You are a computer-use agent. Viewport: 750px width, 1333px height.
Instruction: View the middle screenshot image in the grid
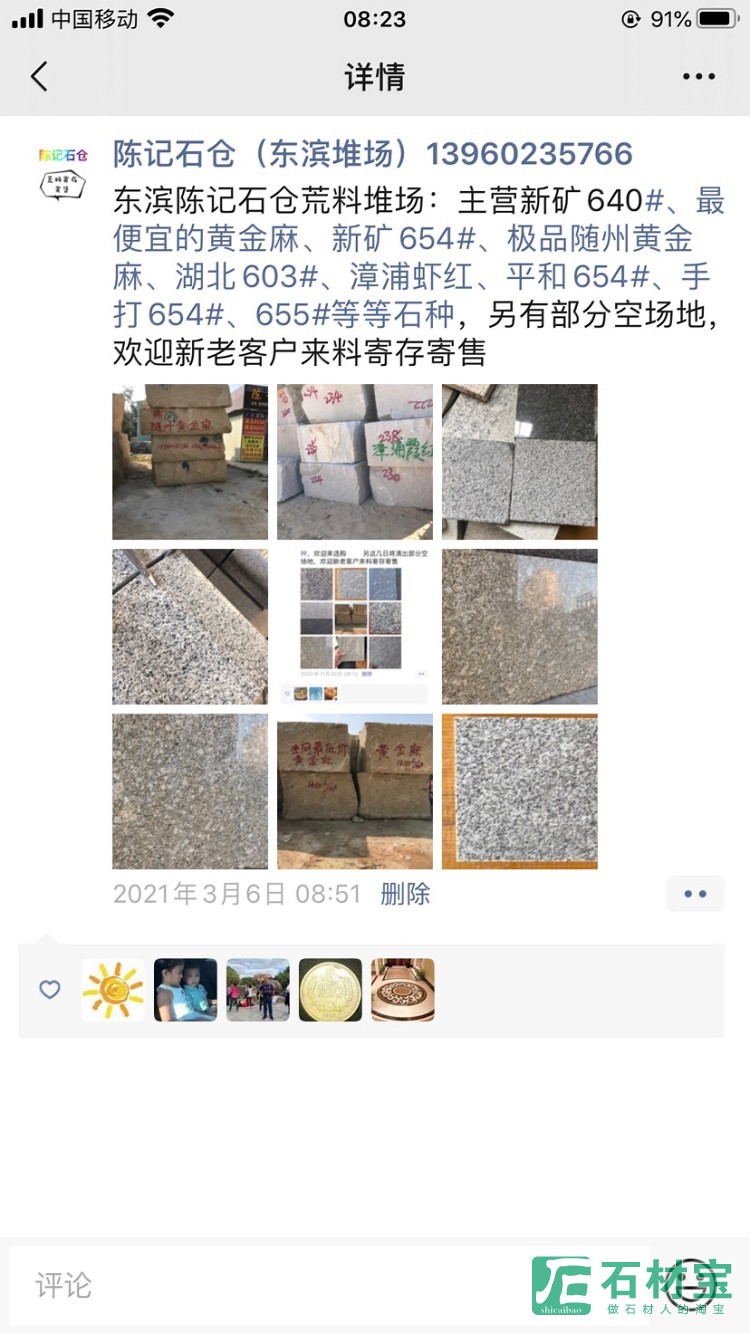tap(355, 626)
